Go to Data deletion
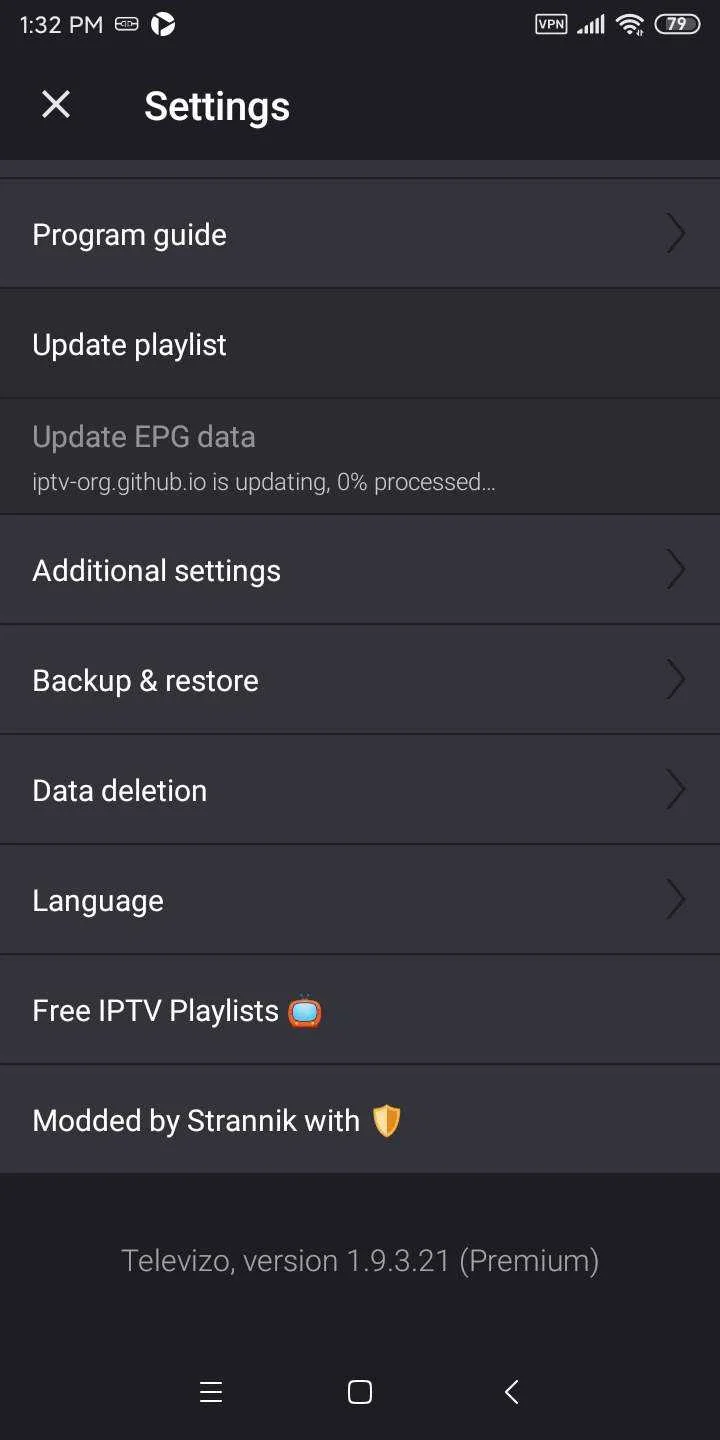 coord(360,790)
